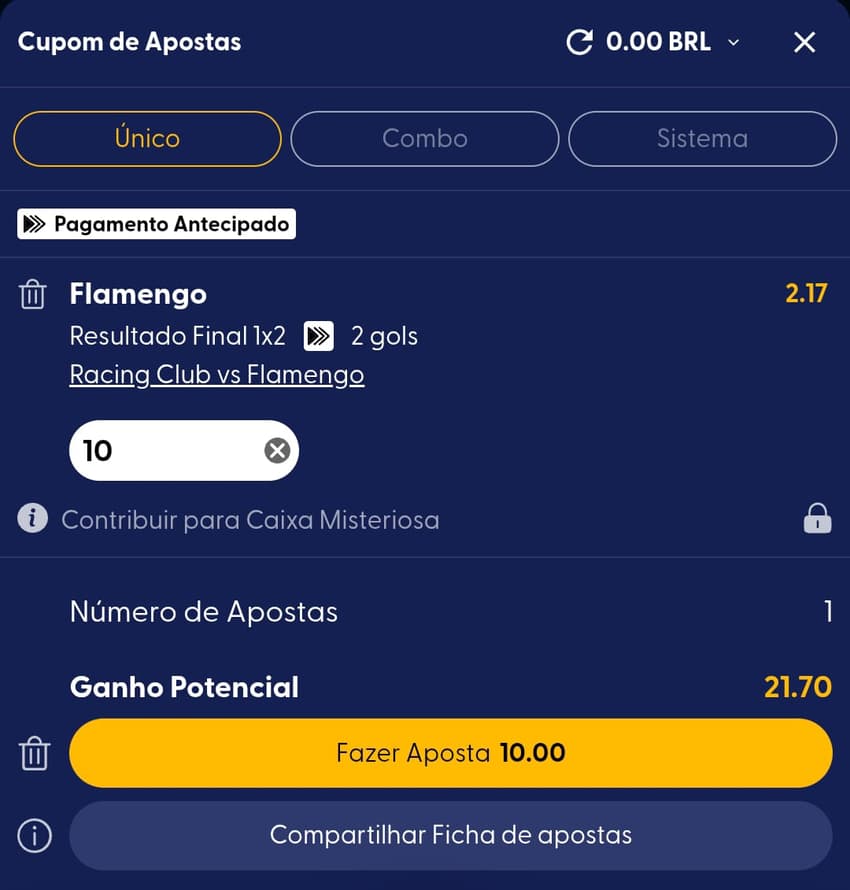
Task: Click inside the stake amount input field
Action: point(160,450)
